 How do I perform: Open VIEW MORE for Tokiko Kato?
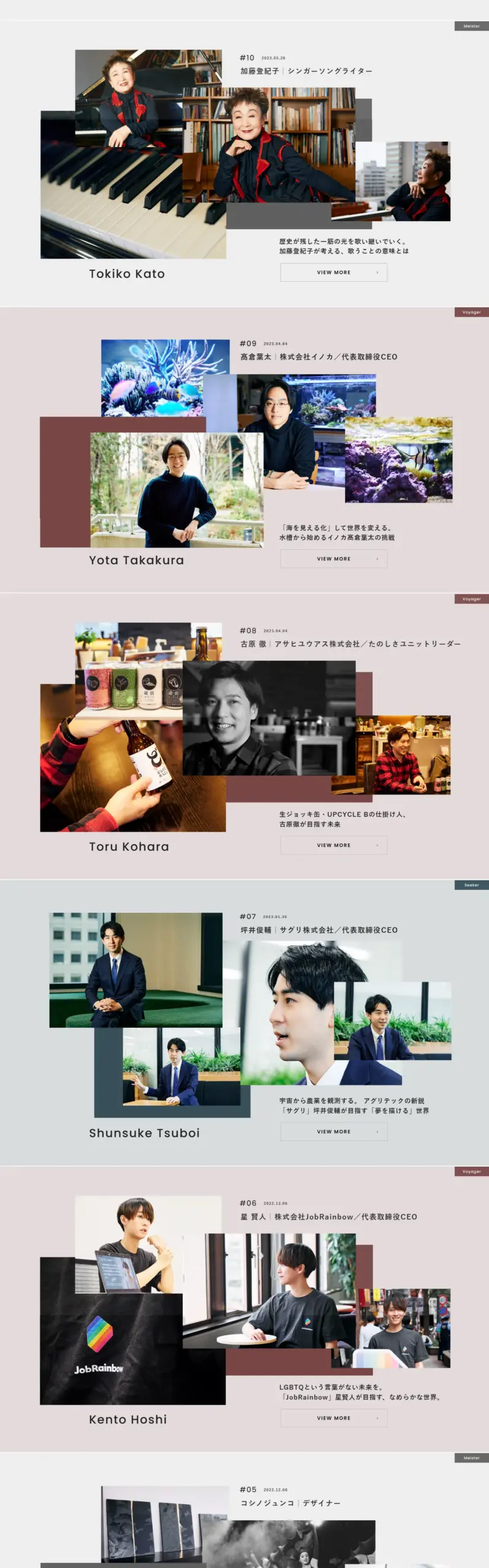333,272
